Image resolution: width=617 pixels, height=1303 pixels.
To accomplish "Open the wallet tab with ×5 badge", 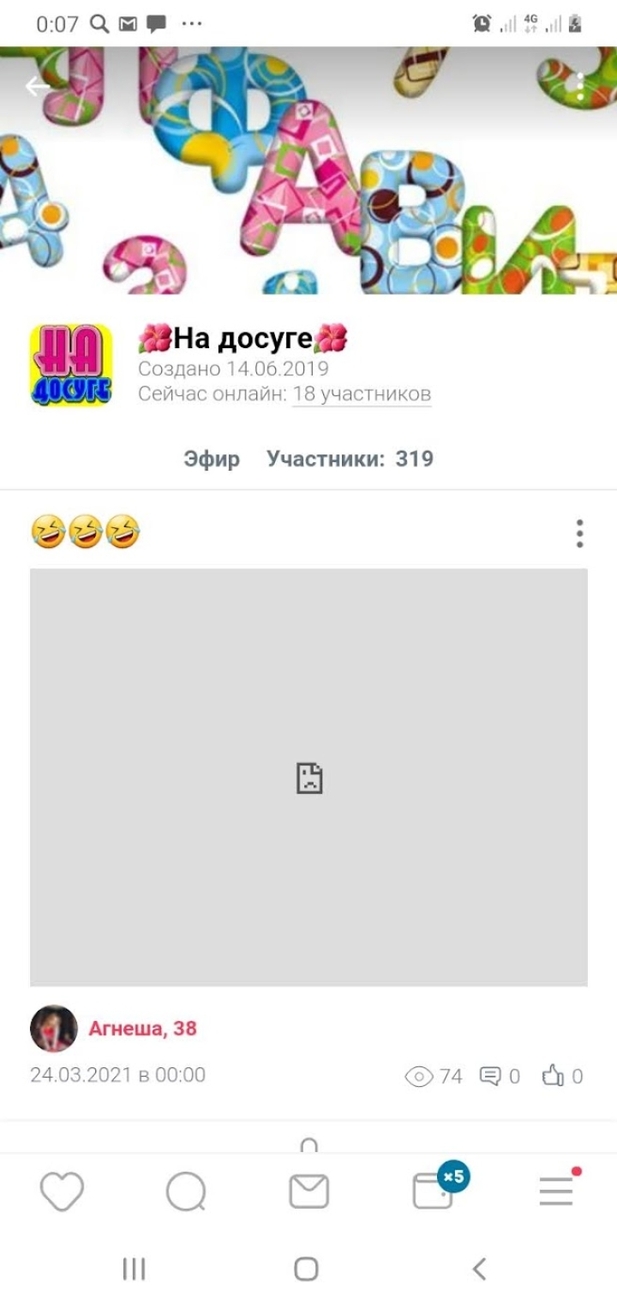I will pyautogui.click(x=434, y=1191).
